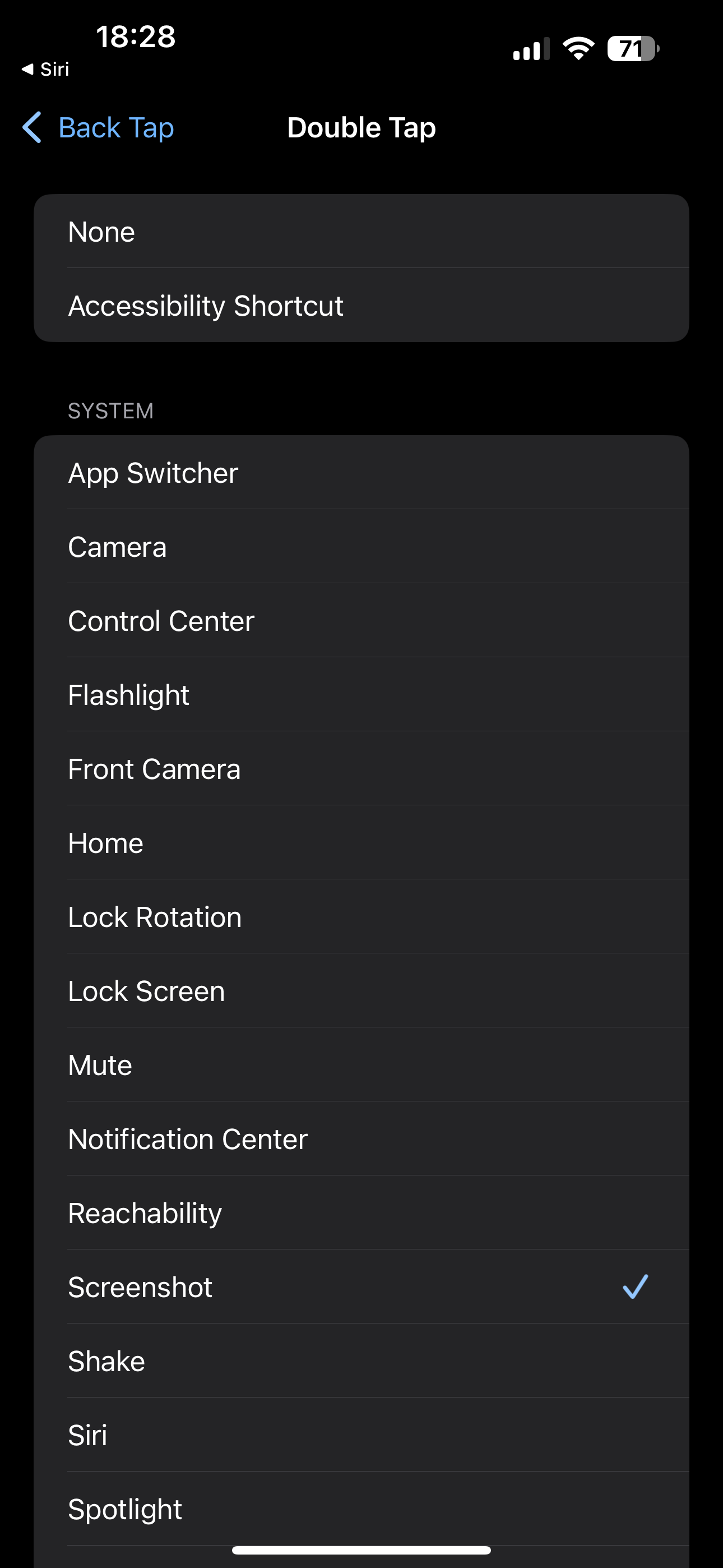Viewport: 723px width, 1568px height.
Task: Select Lock Rotation
Action: (x=361, y=917)
